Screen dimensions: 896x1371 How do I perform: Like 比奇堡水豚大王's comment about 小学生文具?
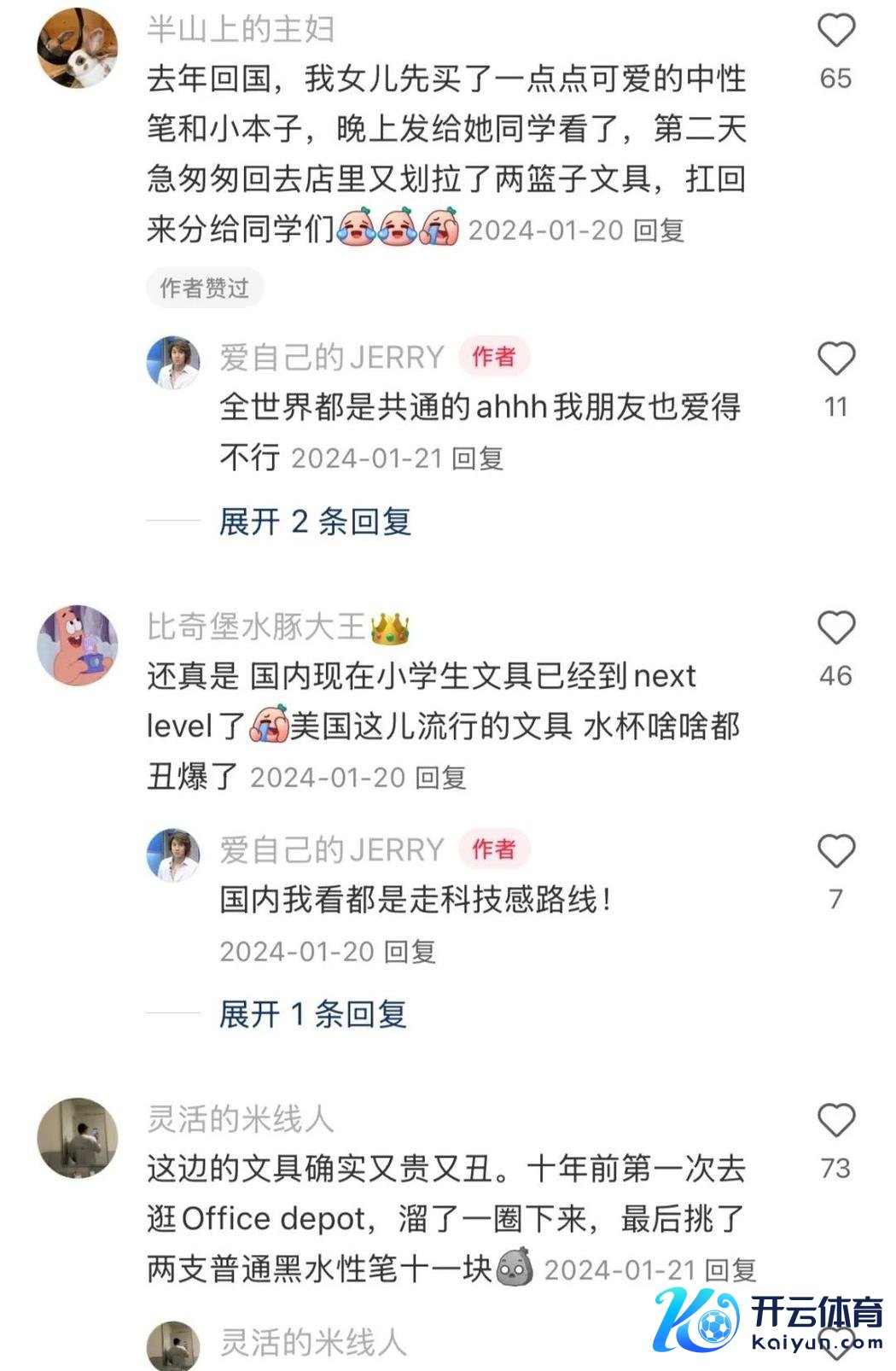[x=835, y=628]
